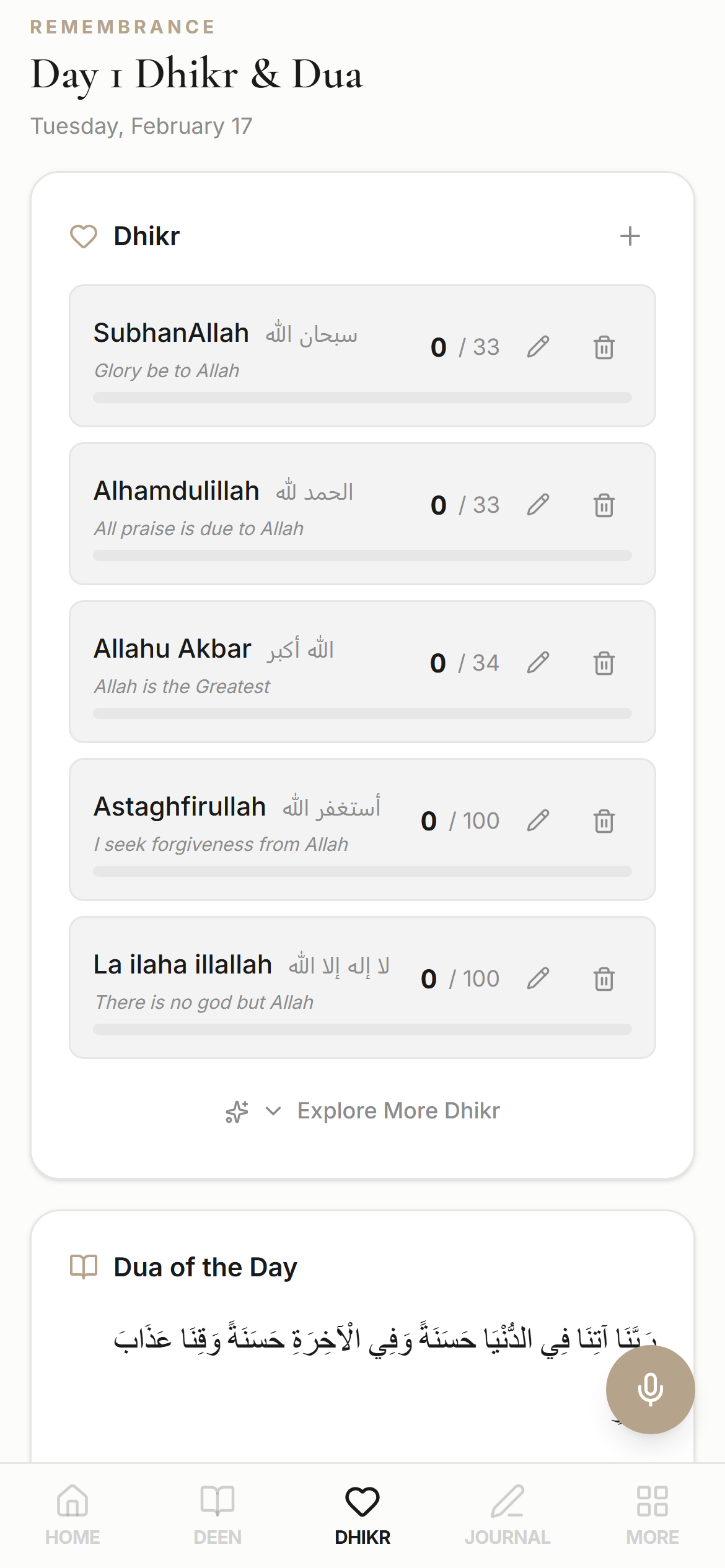Delete the La ilaha illallah dhikr
Image resolution: width=725 pixels, height=1568 pixels.
[x=604, y=978]
